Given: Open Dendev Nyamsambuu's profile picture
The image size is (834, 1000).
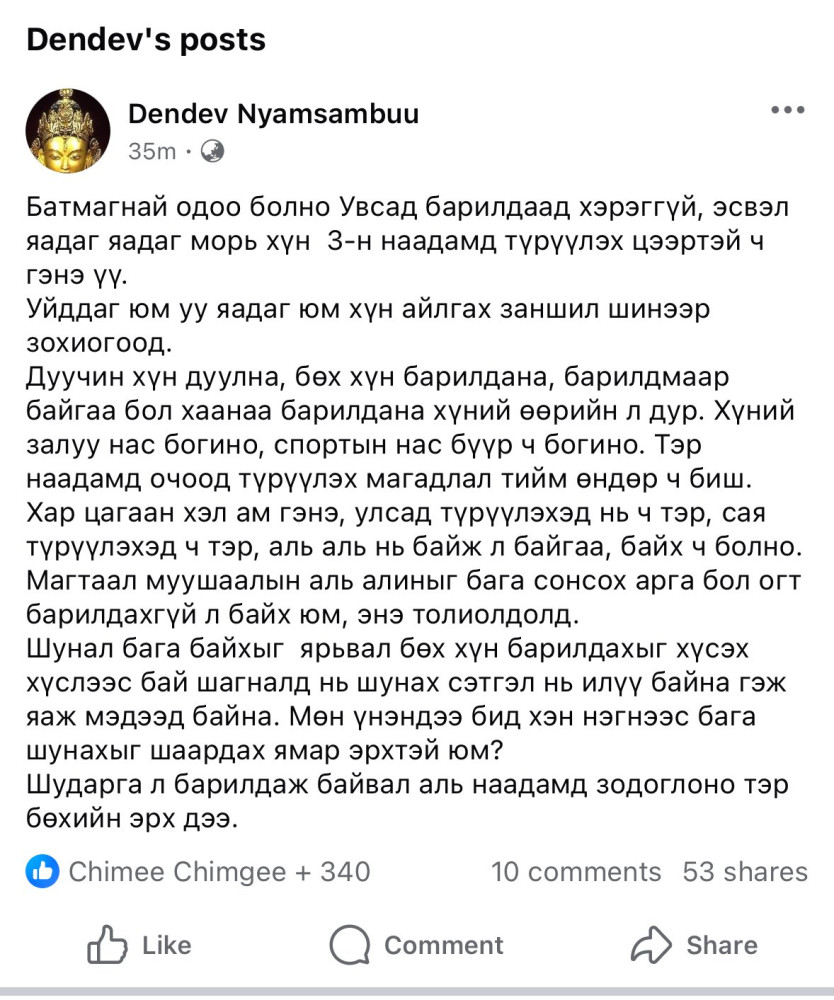Looking at the screenshot, I should (x=68, y=130).
